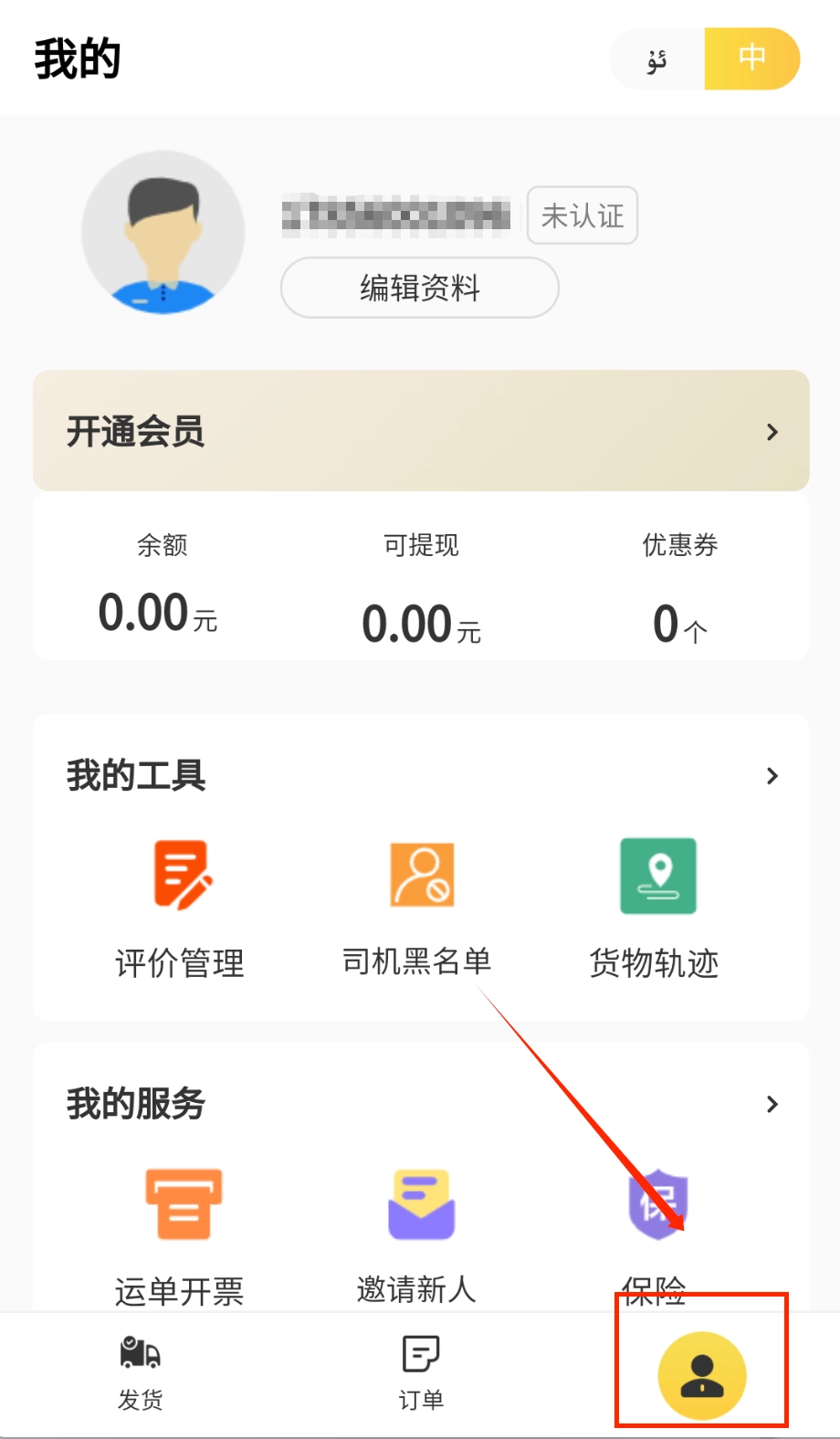This screenshot has height=1439, width=840.
Task: Open the 开通会员 membership banner
Action: pyautogui.click(x=421, y=431)
